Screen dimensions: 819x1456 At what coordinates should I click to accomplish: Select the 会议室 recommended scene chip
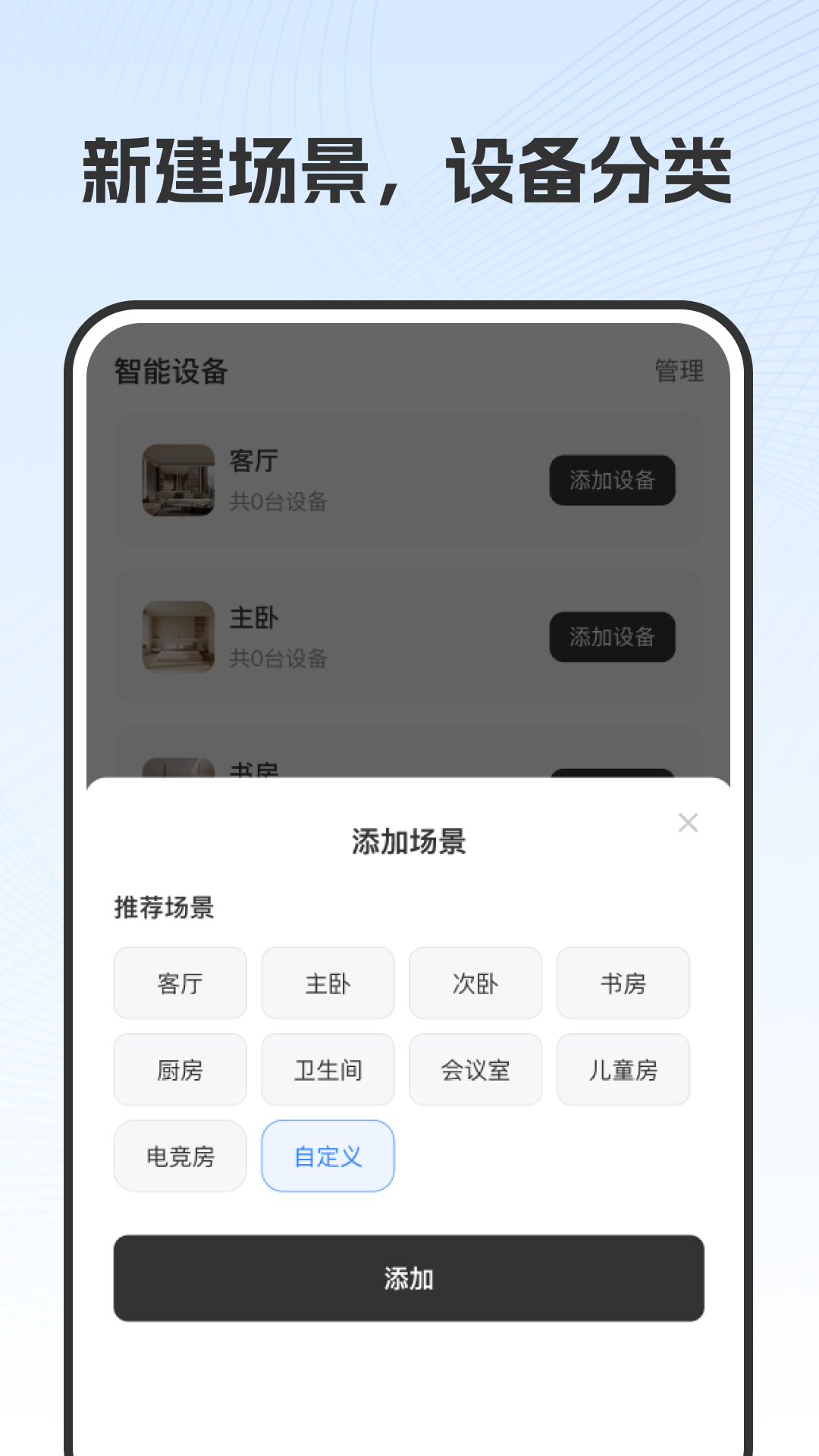(x=475, y=1069)
